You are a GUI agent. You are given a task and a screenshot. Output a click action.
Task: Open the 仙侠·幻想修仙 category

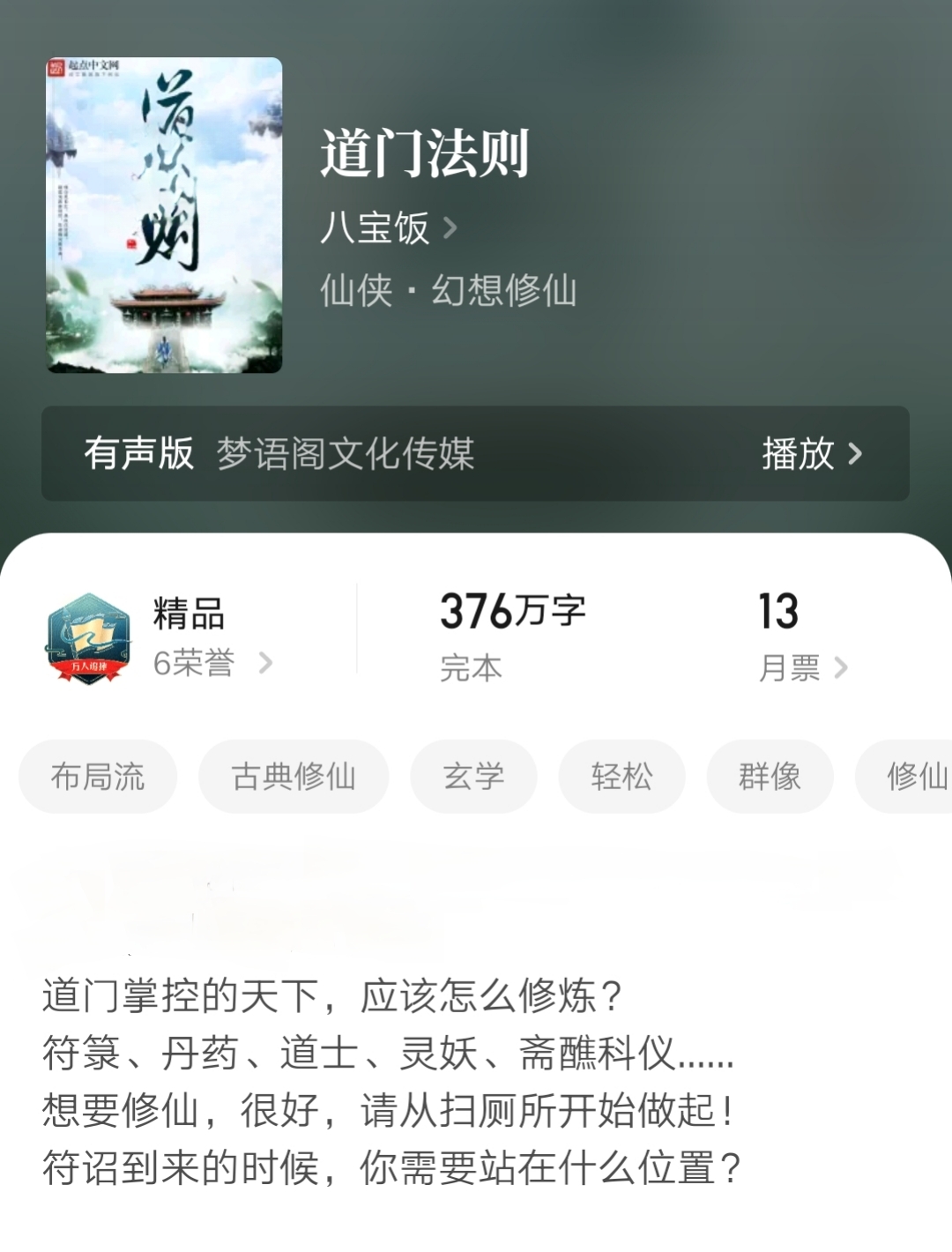click(448, 290)
